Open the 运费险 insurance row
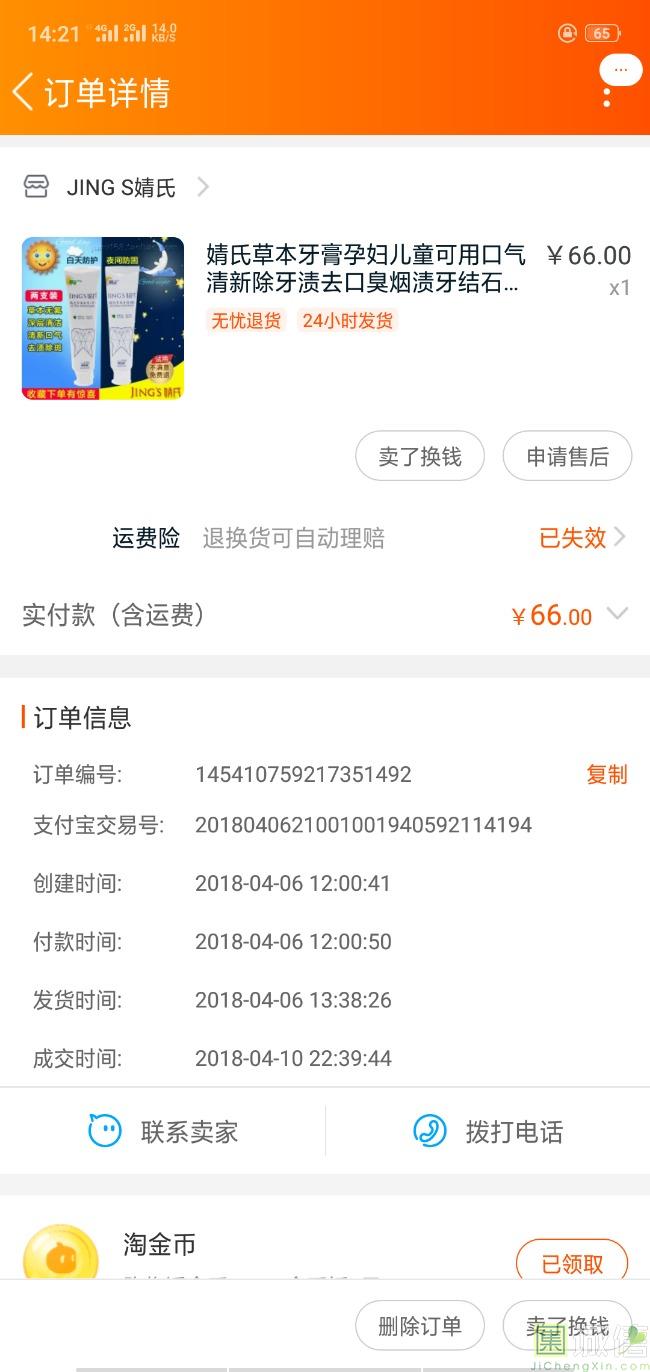The width and height of the screenshot is (650, 1372). click(x=370, y=538)
